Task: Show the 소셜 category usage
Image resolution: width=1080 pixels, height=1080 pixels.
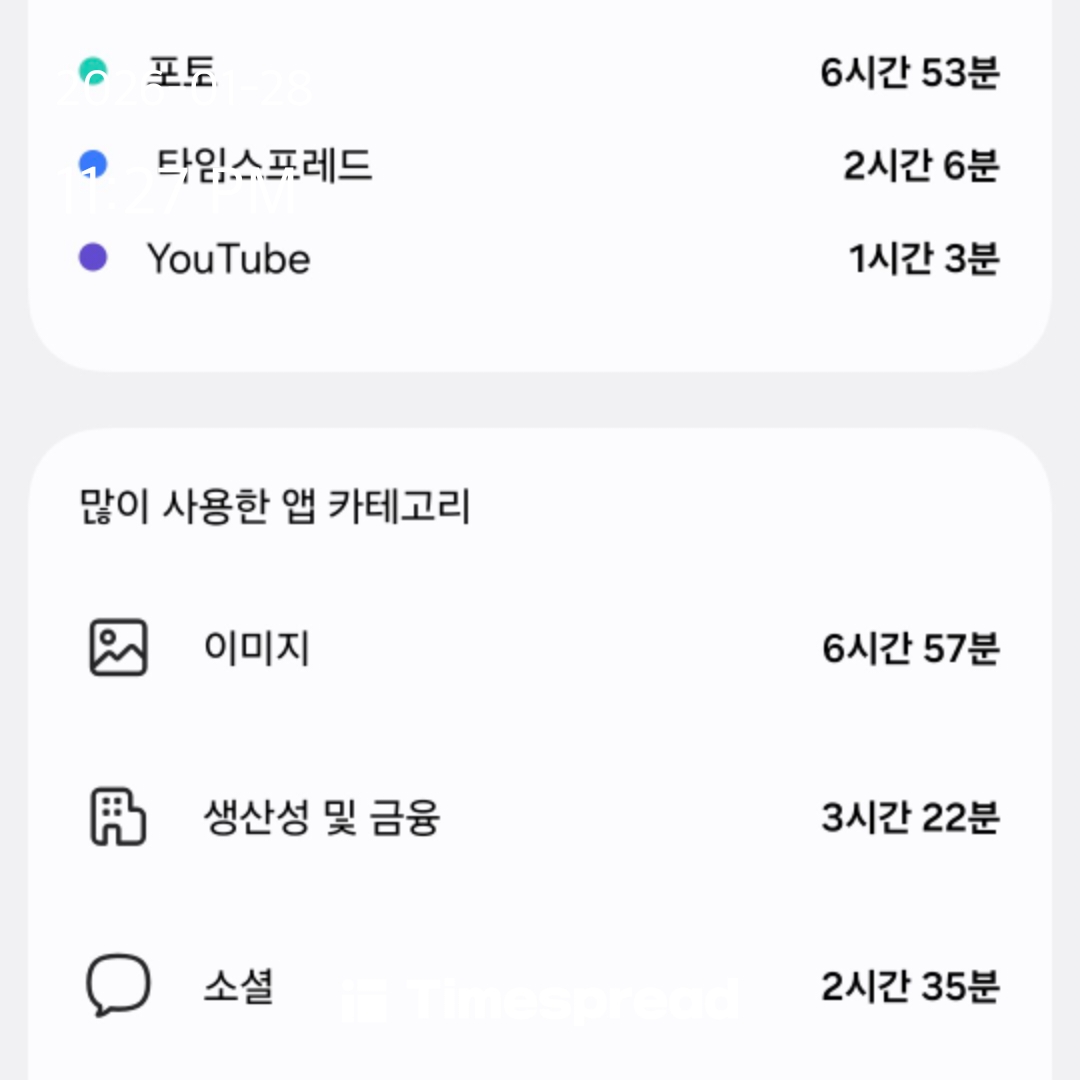Action: [540, 986]
